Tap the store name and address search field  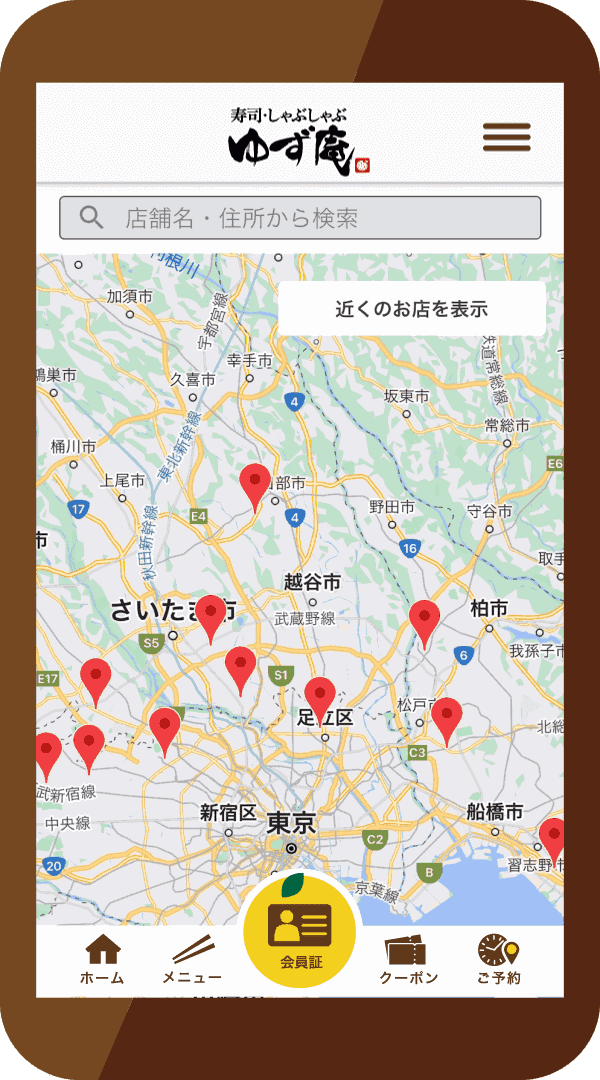(x=300, y=218)
